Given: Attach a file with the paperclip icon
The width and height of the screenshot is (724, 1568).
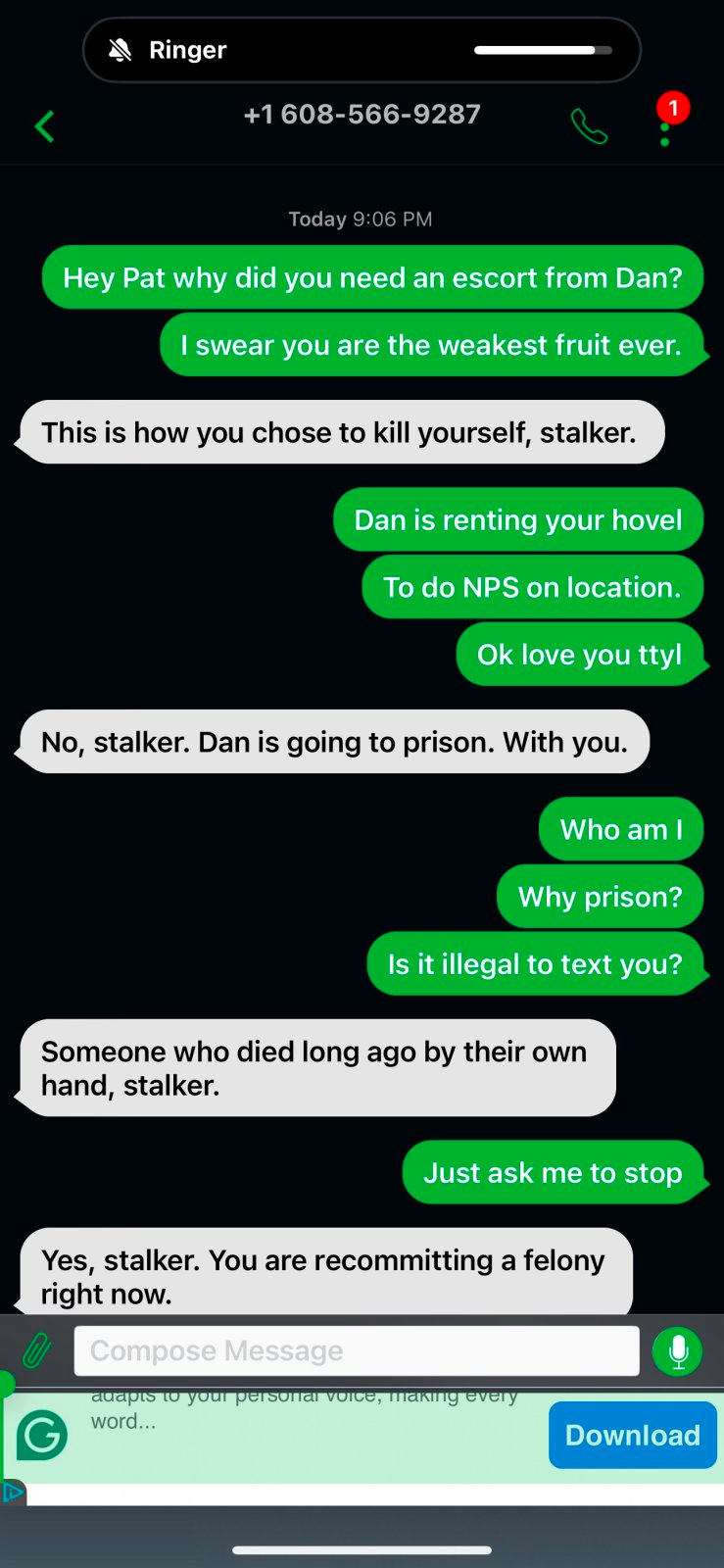Looking at the screenshot, I should 36,1351.
